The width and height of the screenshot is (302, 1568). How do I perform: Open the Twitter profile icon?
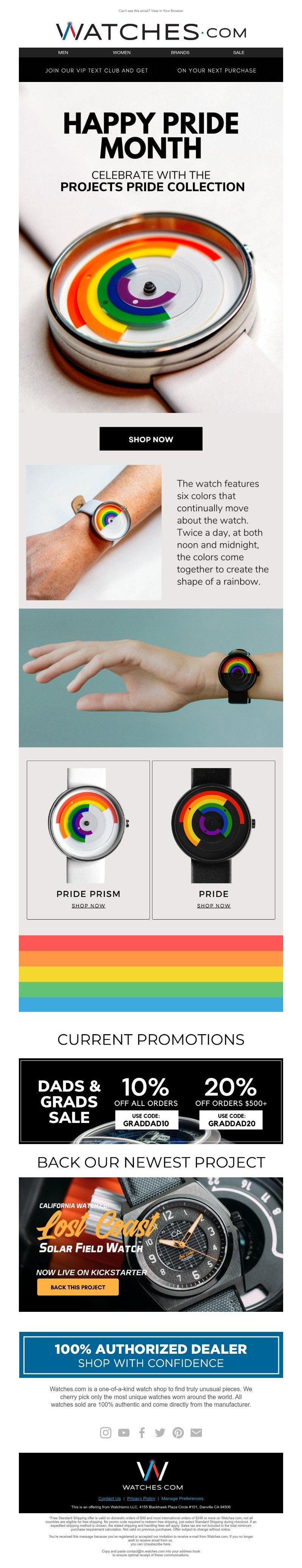160,1432
